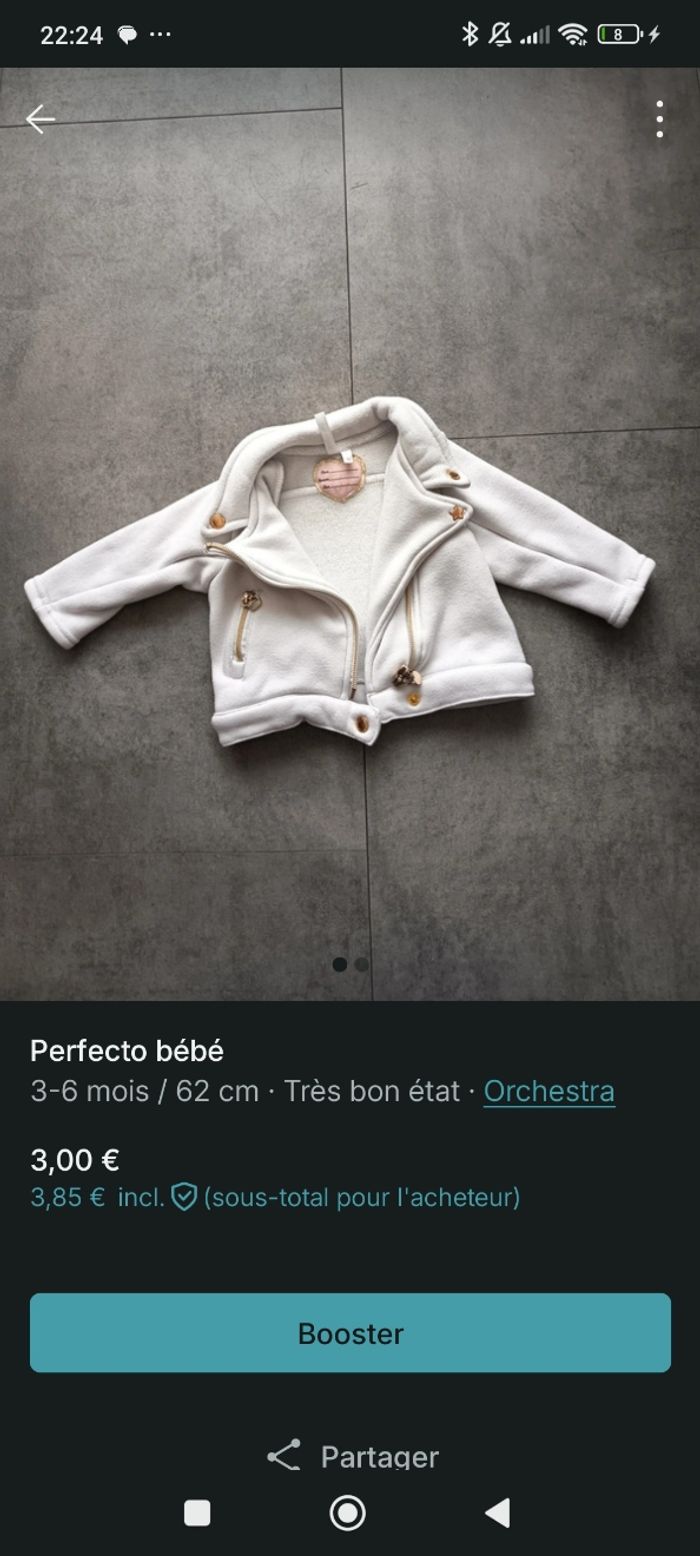The height and width of the screenshot is (1556, 700).
Task: Tap the system home button
Action: pos(348,1513)
